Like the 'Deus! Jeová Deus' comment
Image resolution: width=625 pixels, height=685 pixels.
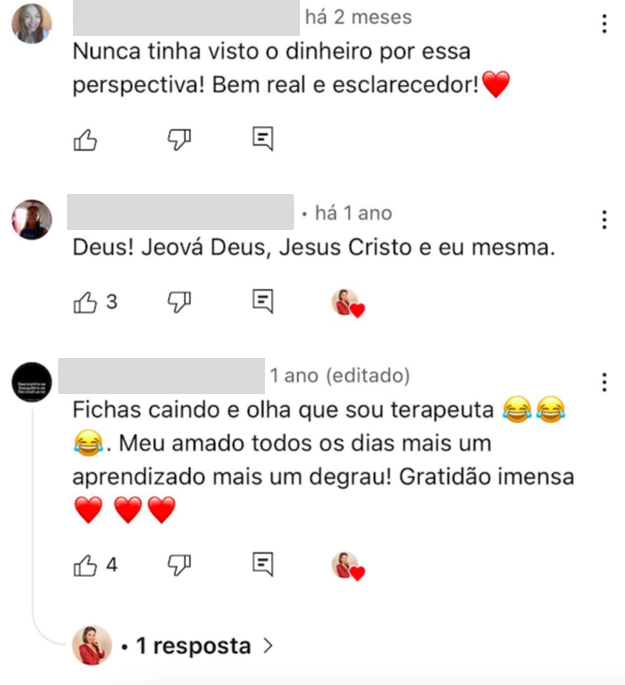tap(86, 301)
